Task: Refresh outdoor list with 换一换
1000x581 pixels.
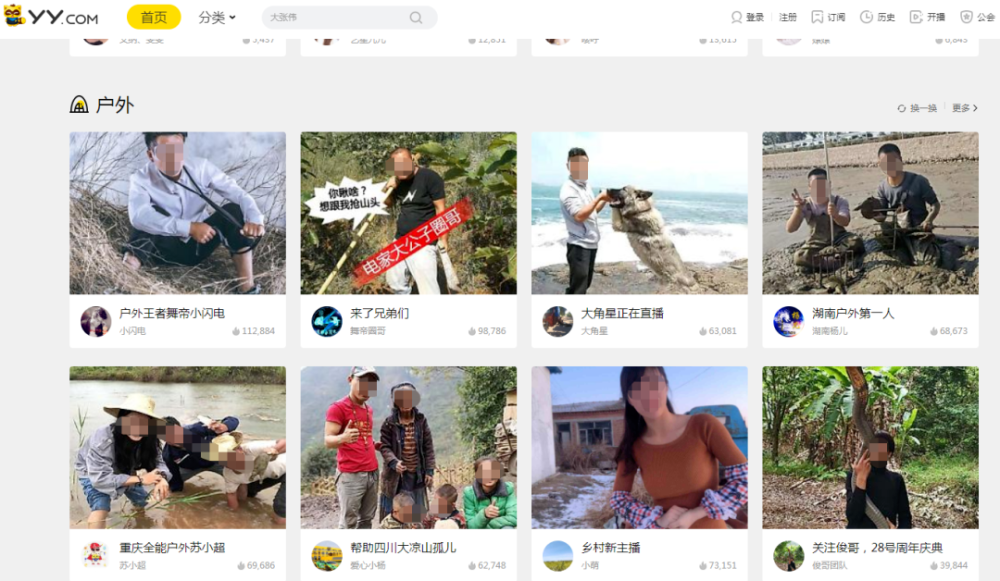Action: pos(917,108)
